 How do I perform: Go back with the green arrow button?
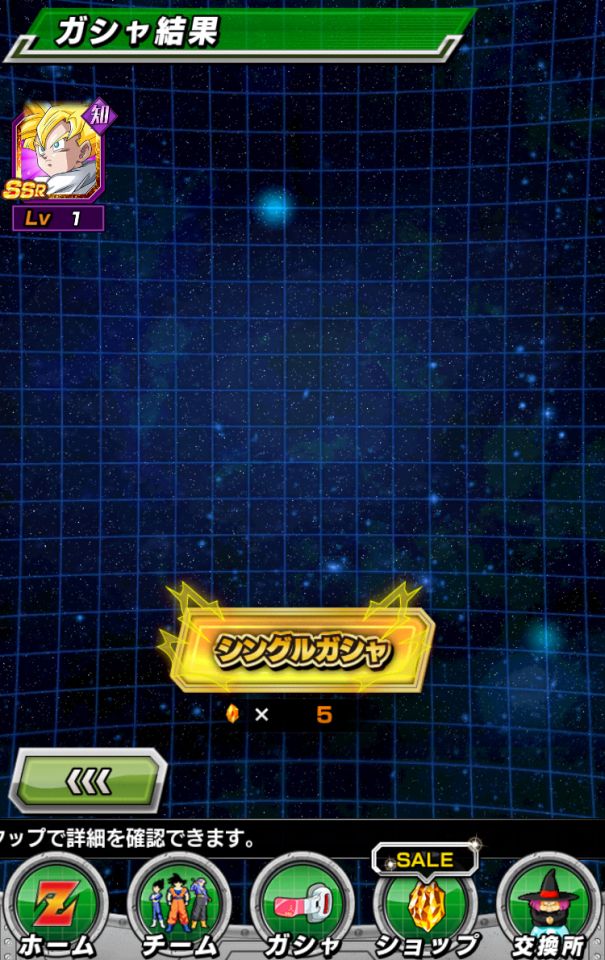[88, 780]
